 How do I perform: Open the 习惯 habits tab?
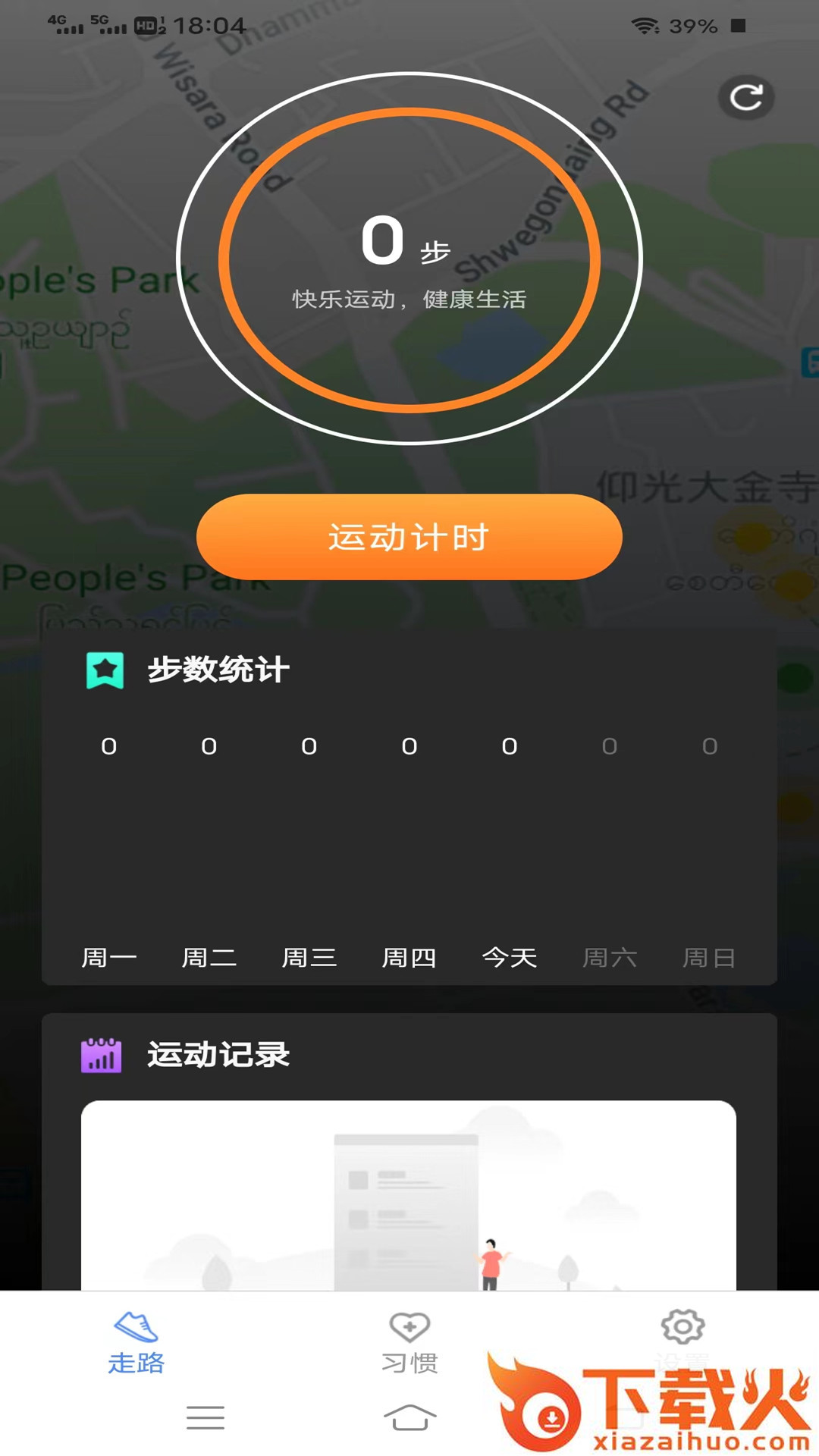click(409, 1342)
